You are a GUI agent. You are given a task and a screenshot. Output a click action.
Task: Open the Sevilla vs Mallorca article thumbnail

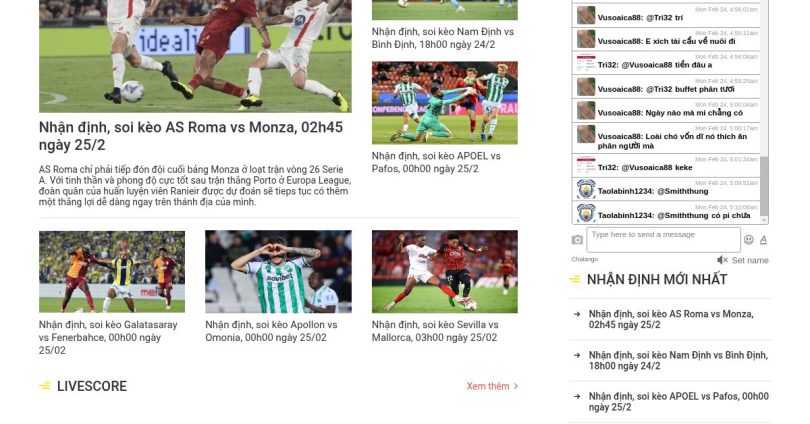[444, 271]
